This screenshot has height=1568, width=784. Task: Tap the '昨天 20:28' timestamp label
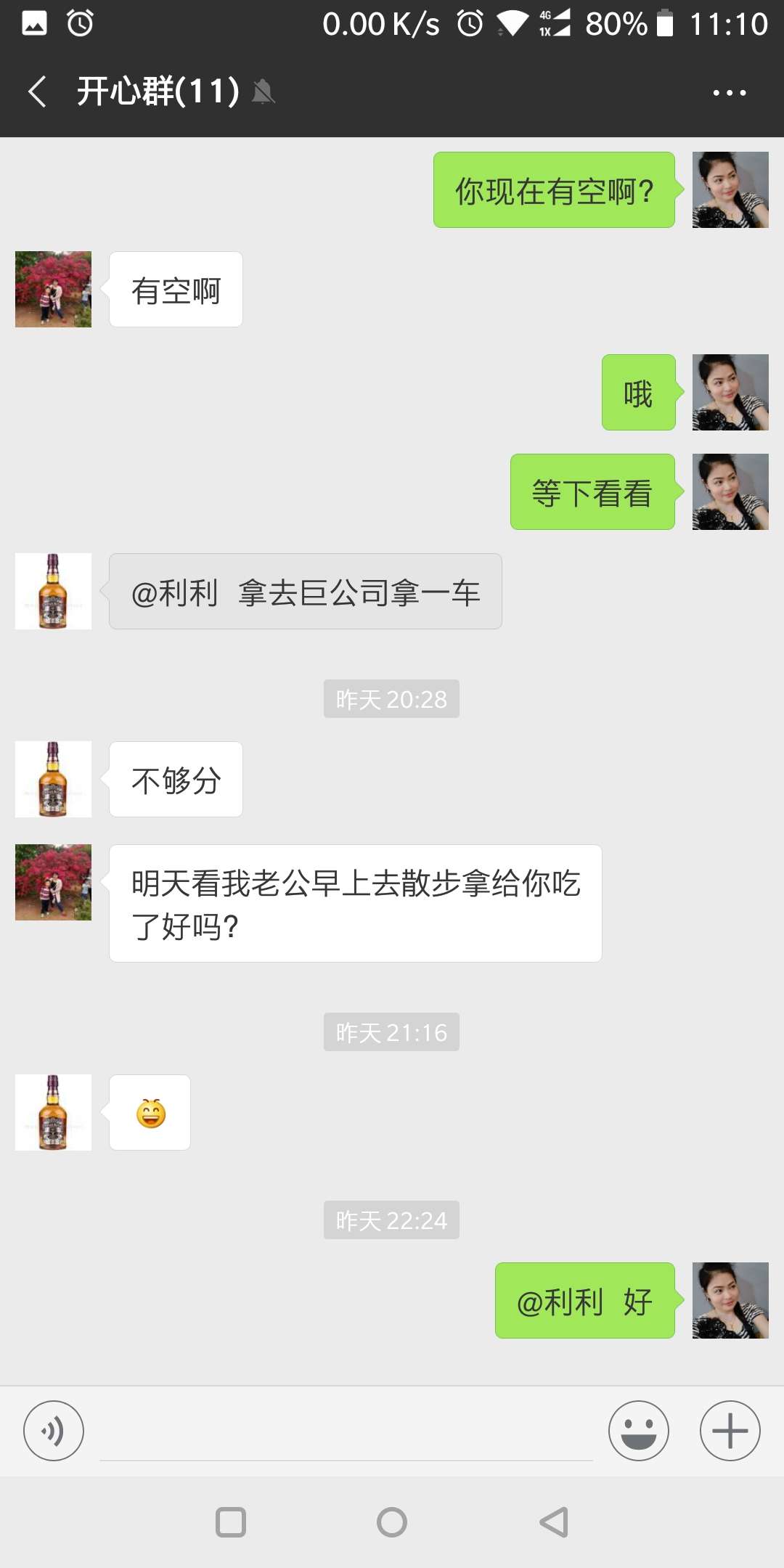point(391,699)
